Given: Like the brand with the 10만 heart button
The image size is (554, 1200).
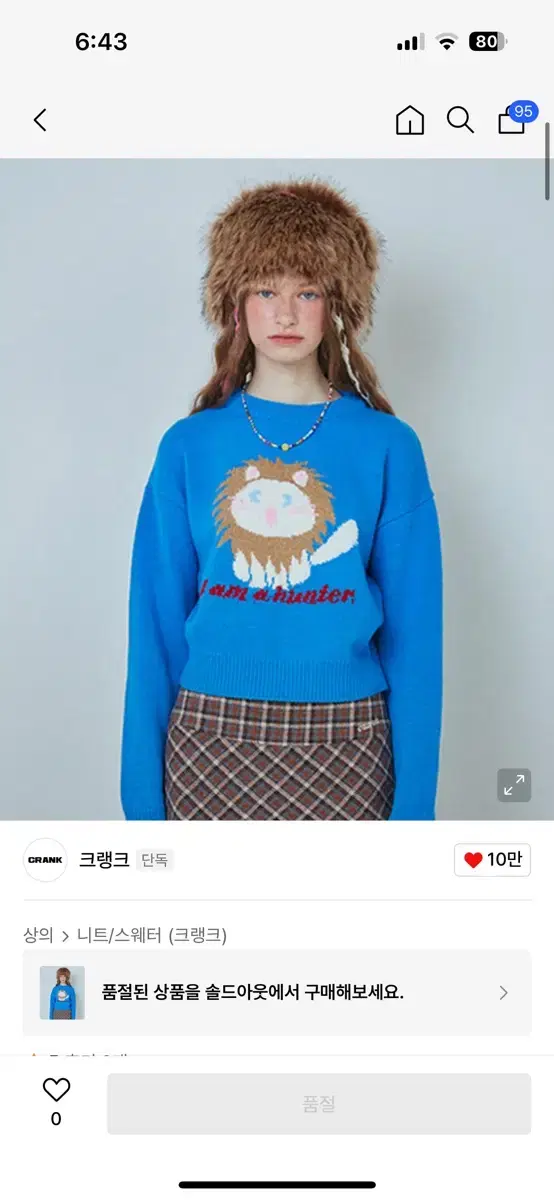Looking at the screenshot, I should point(493,860).
